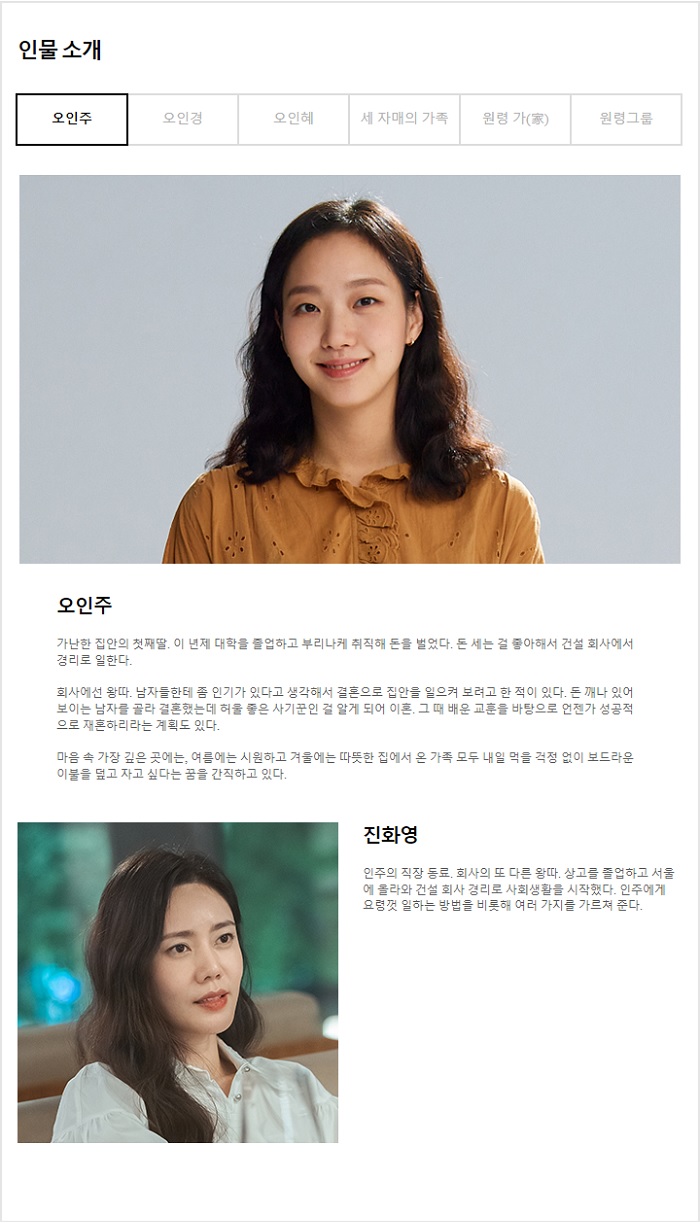This screenshot has height=1224, width=700.
Task: Select the 오인주 tab
Action: [72, 119]
